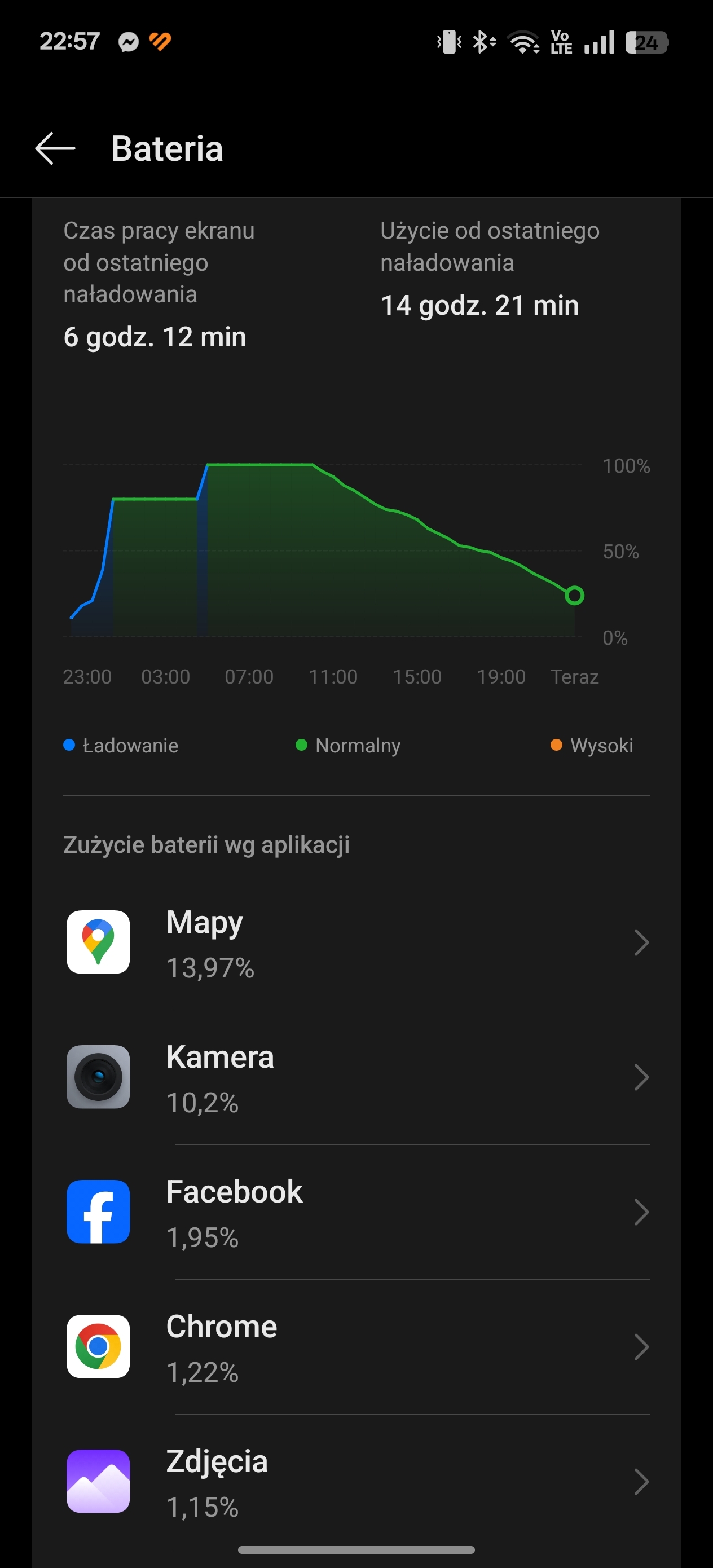The height and width of the screenshot is (1568, 713).
Task: Open Kamera battery usage details
Action: coord(357,1077)
